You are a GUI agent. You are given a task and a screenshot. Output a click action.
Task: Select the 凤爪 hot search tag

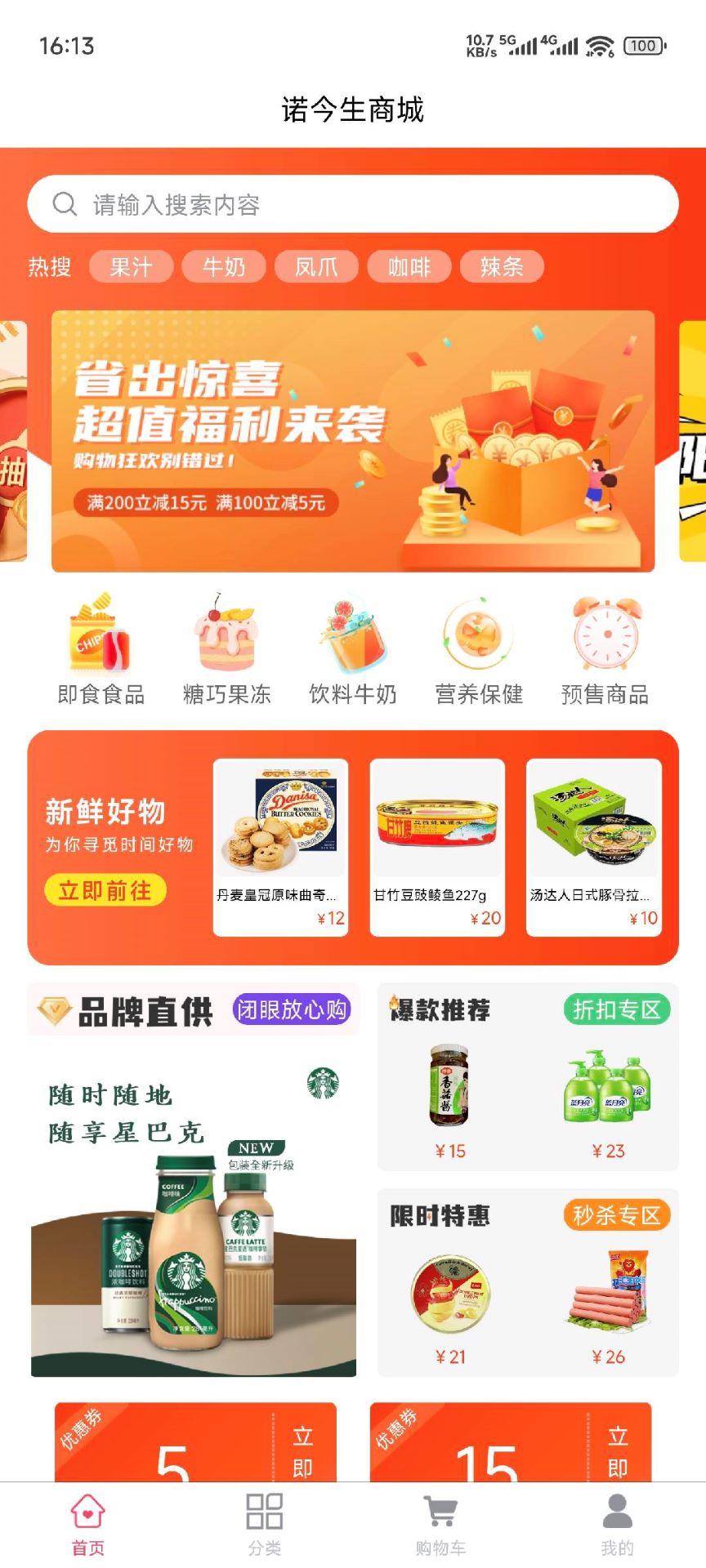[x=317, y=266]
